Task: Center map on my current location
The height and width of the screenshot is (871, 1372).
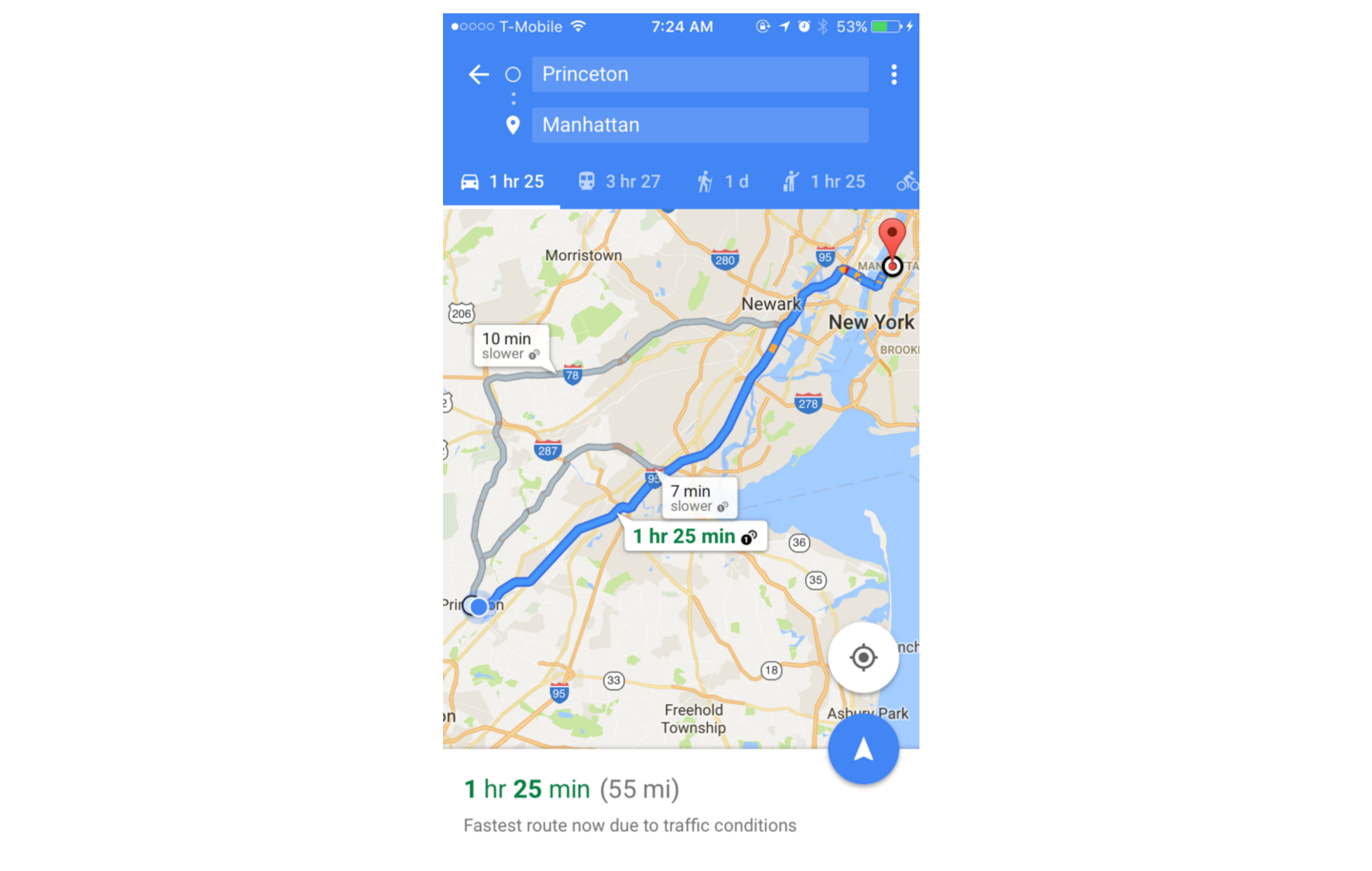Action: click(x=863, y=658)
